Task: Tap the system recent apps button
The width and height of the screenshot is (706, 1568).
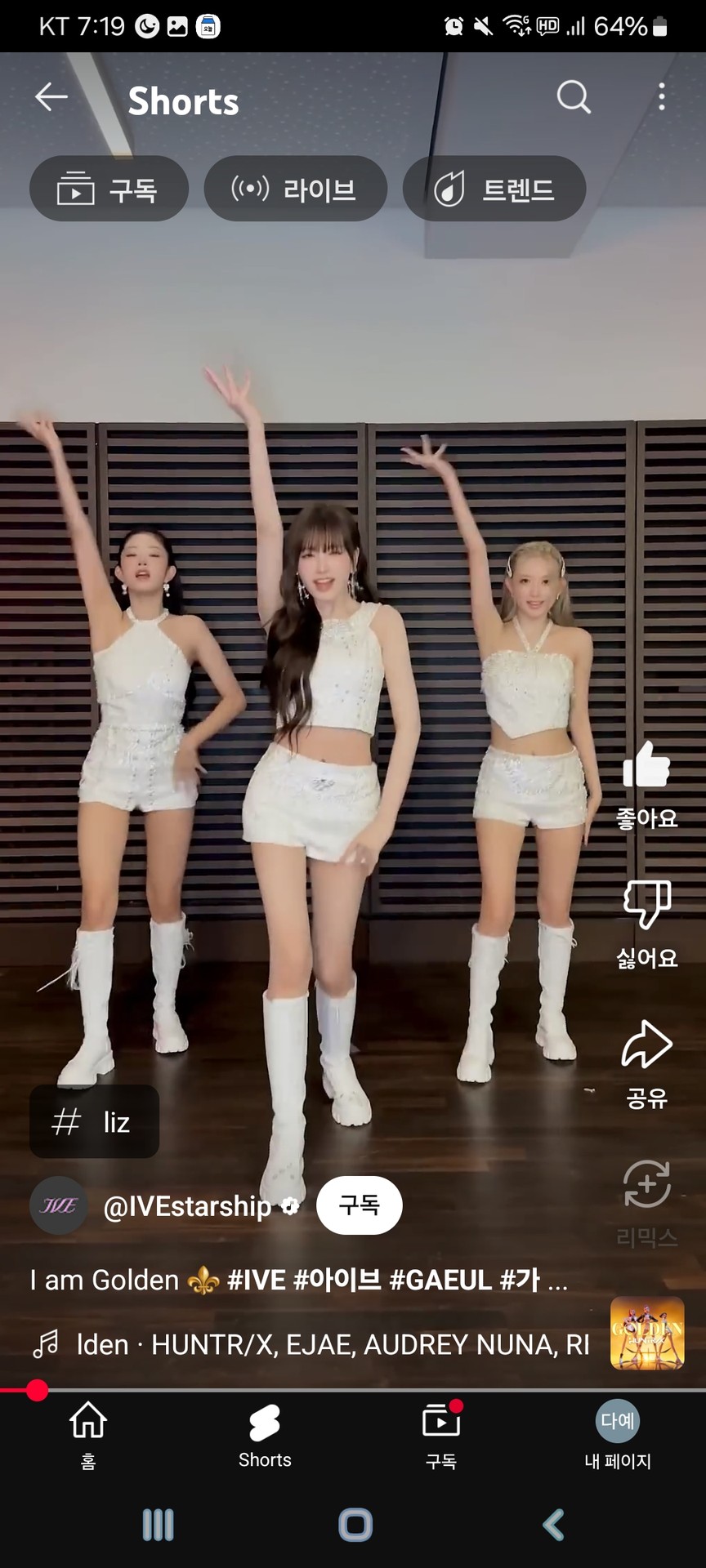Action: (158, 1525)
